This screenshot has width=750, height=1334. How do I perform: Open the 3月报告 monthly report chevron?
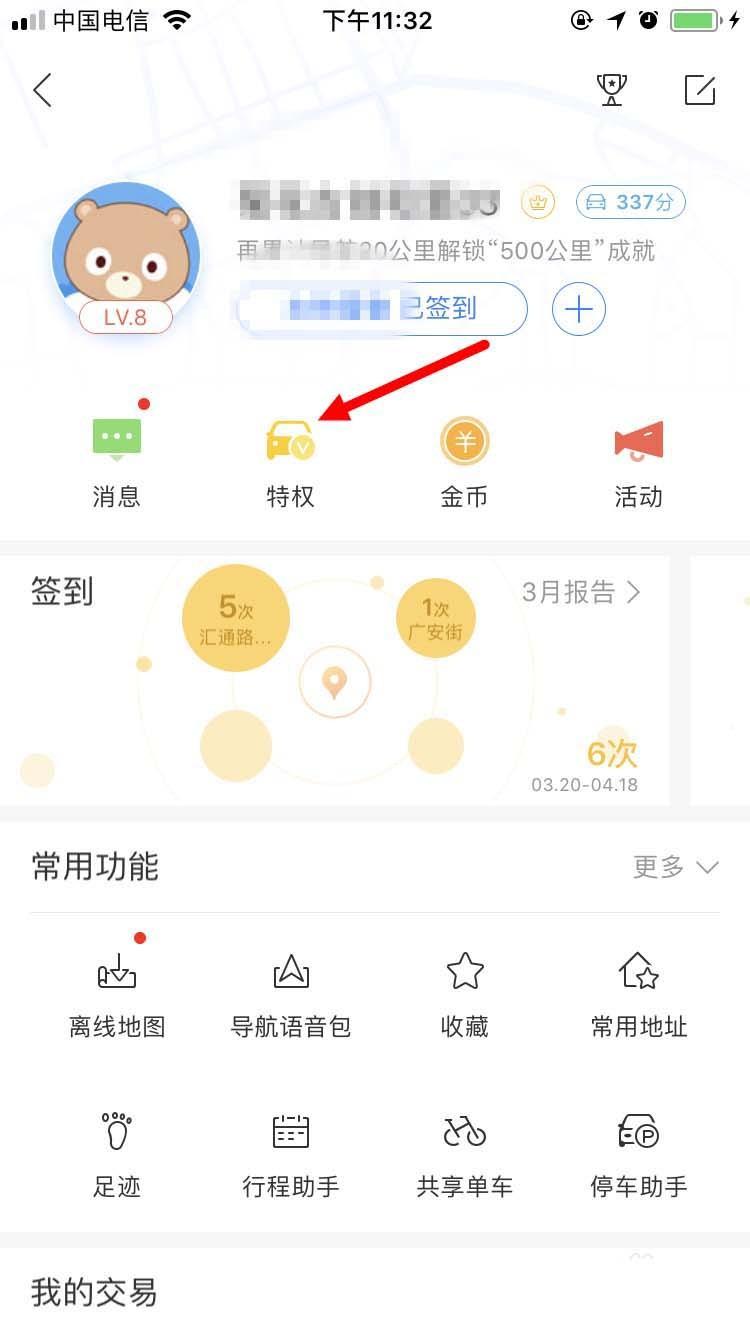tap(585, 592)
